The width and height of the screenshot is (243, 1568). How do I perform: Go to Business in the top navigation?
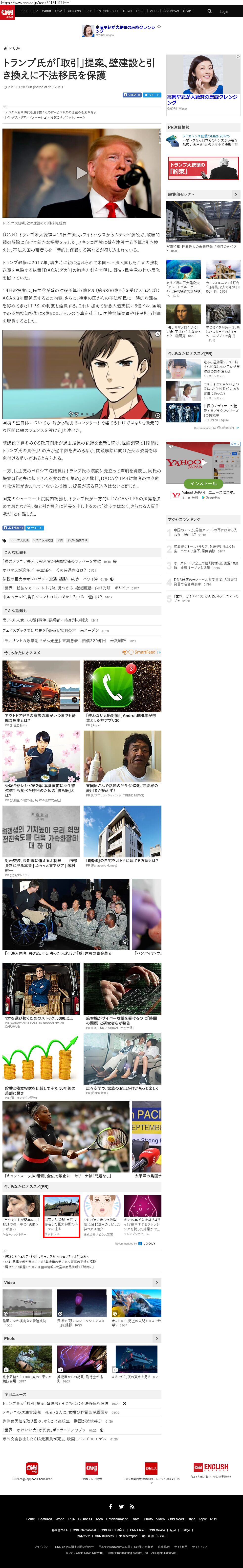click(x=73, y=11)
